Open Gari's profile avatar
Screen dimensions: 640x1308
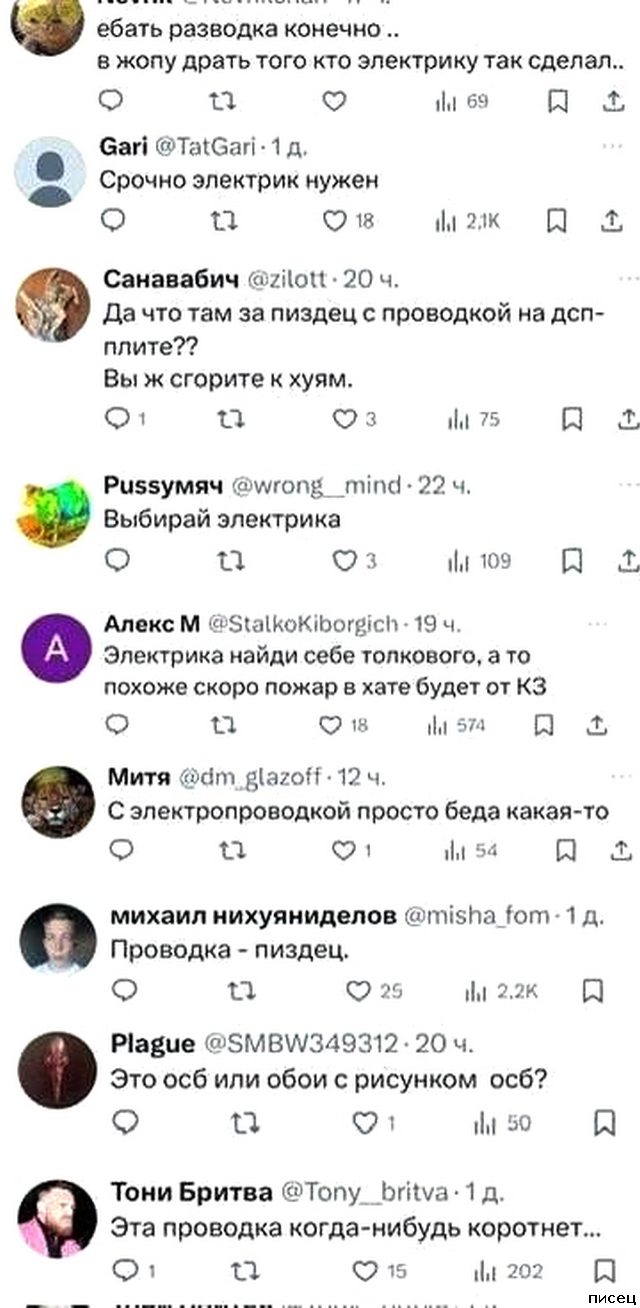(55, 174)
